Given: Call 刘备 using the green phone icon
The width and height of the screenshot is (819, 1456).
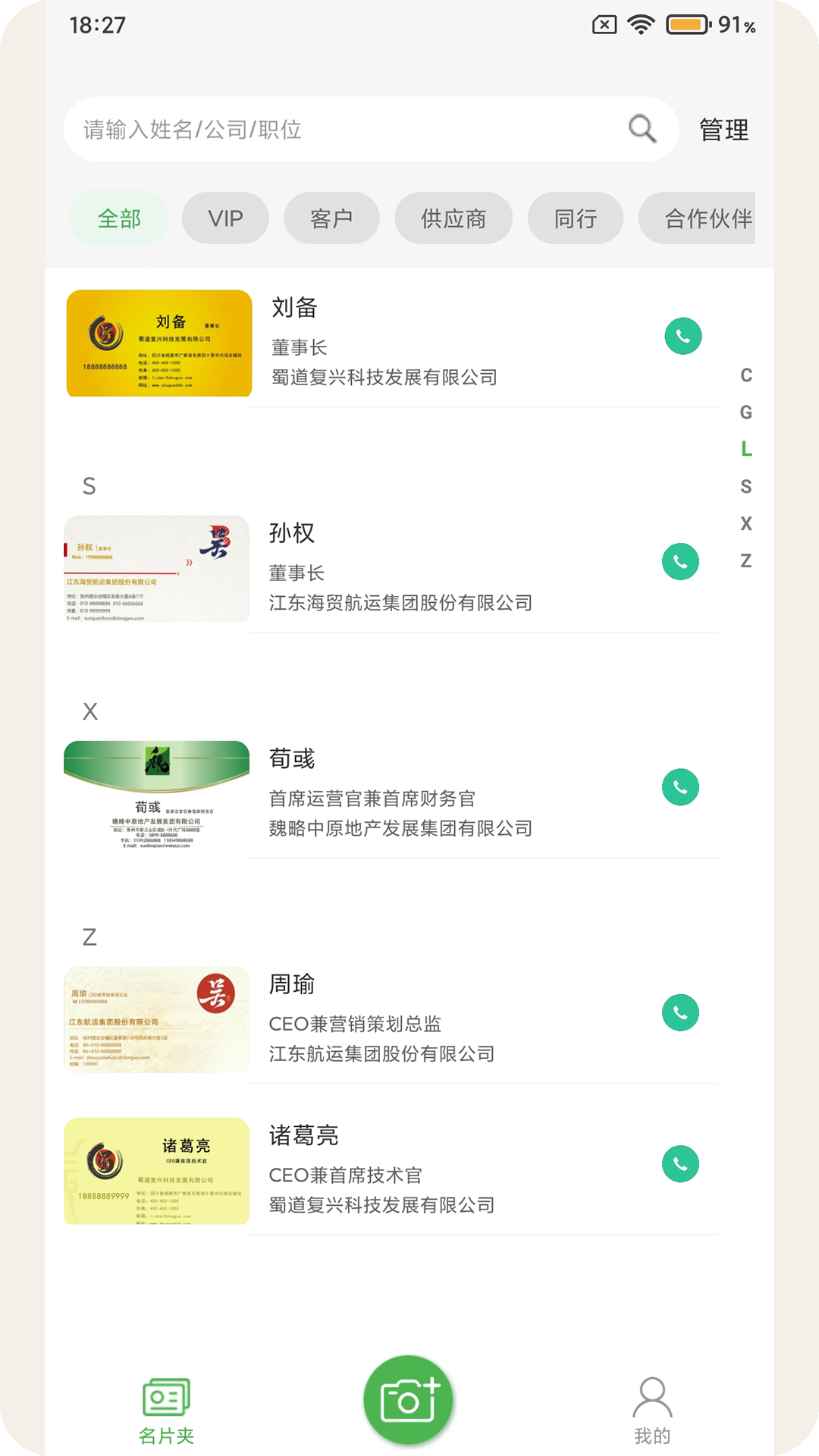Looking at the screenshot, I should click(x=682, y=336).
